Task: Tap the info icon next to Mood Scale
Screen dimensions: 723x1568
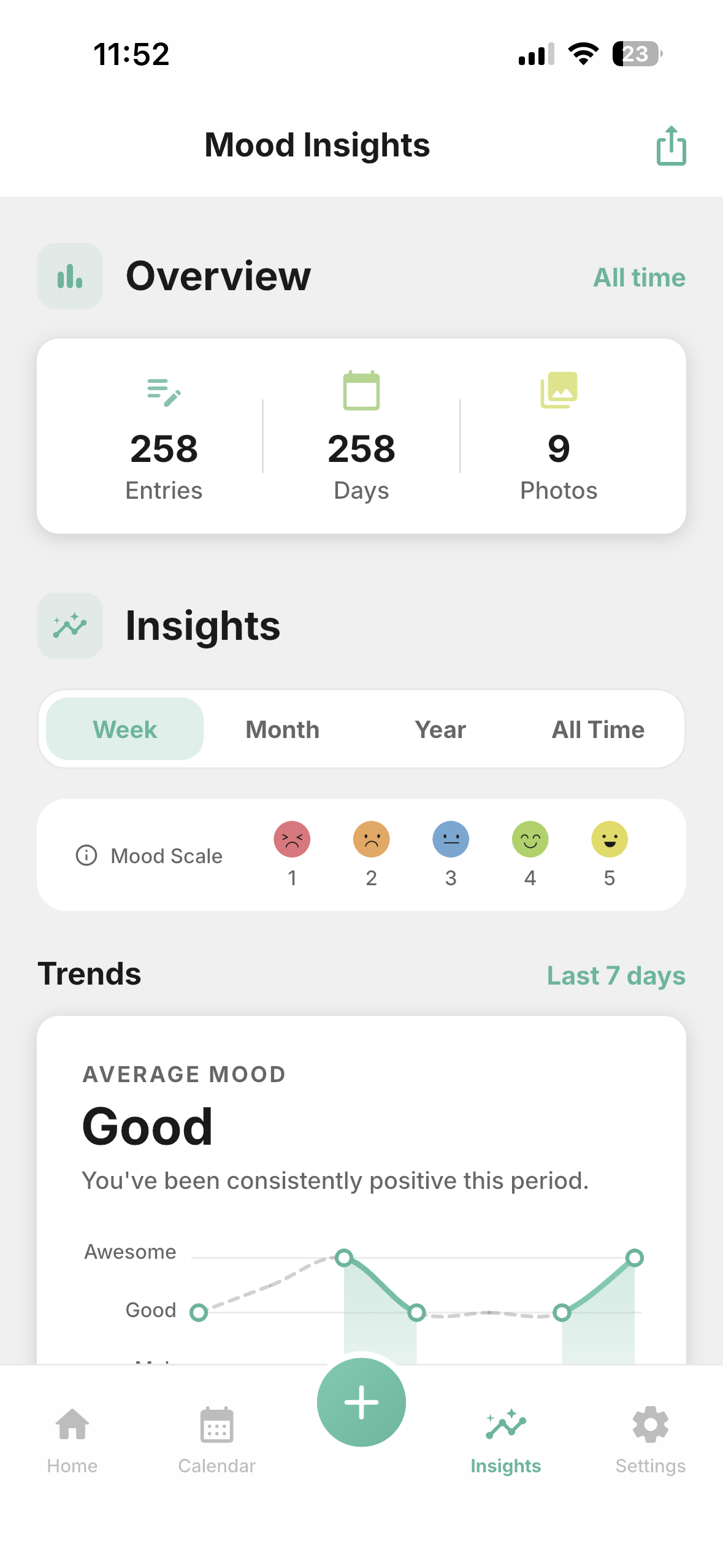Action: pos(86,855)
